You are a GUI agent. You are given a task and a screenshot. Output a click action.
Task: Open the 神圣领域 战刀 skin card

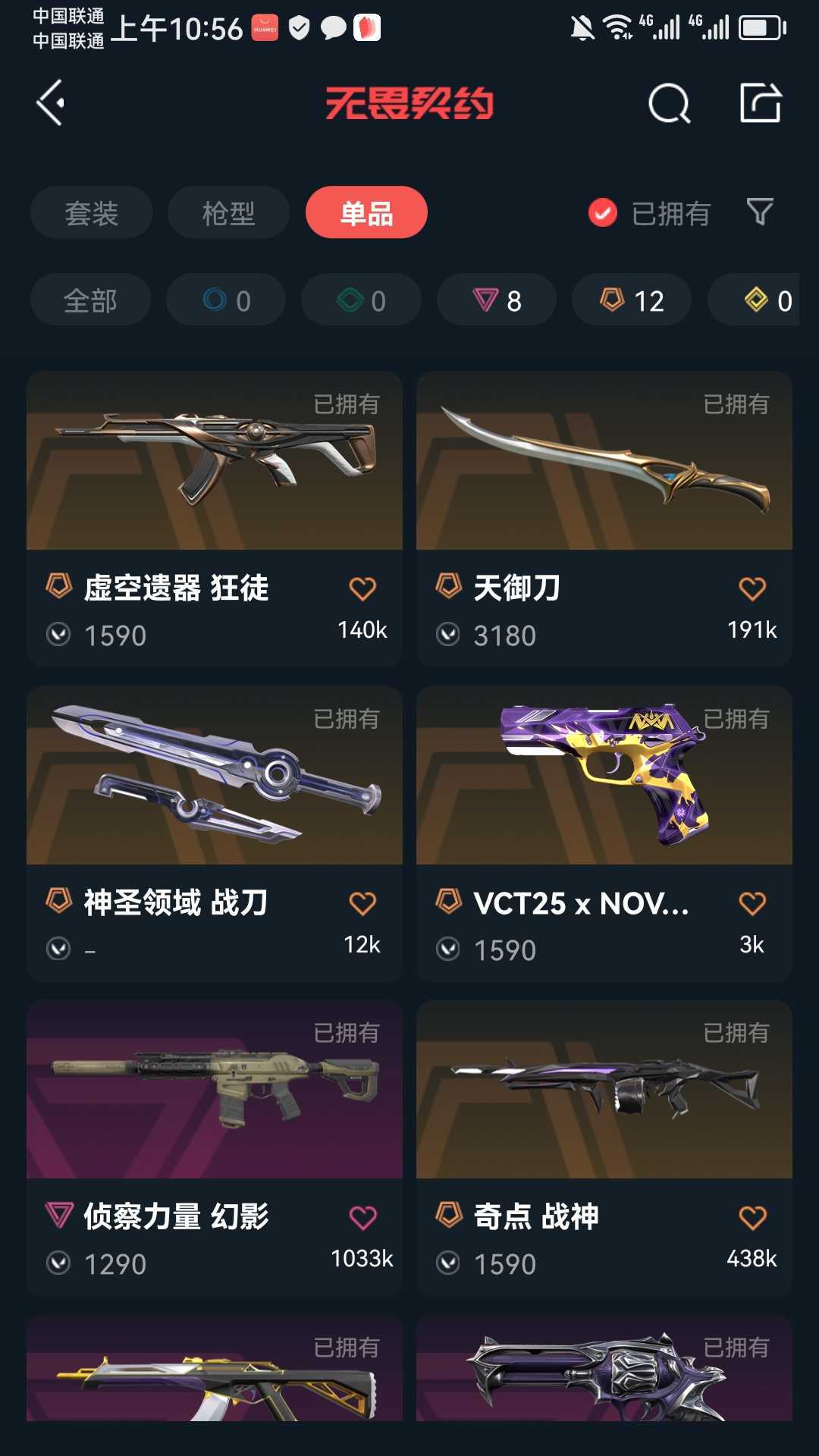tap(215, 834)
